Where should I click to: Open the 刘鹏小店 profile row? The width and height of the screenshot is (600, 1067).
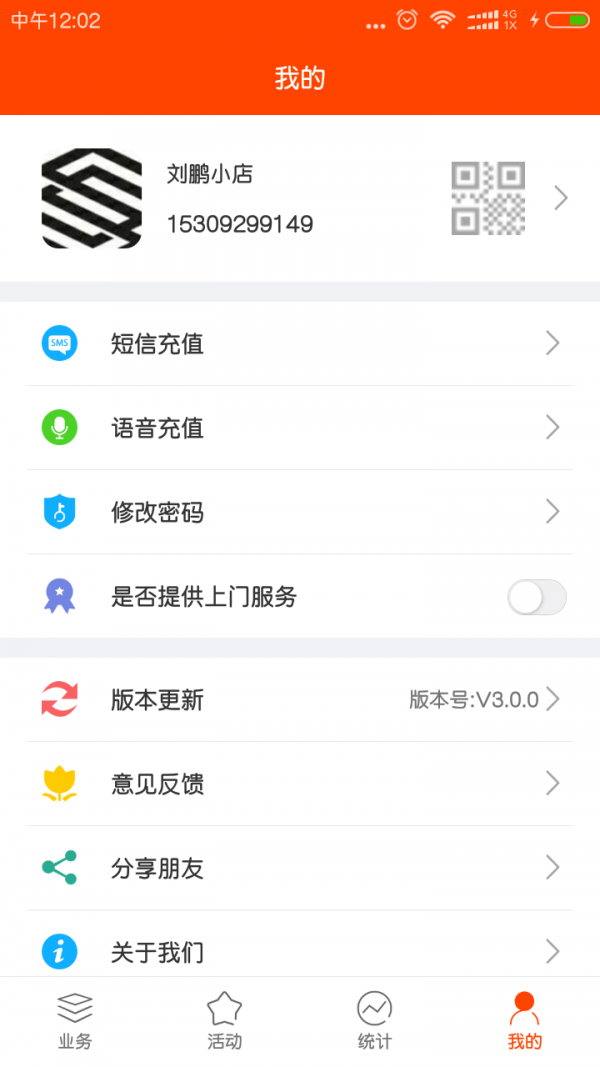(x=300, y=198)
